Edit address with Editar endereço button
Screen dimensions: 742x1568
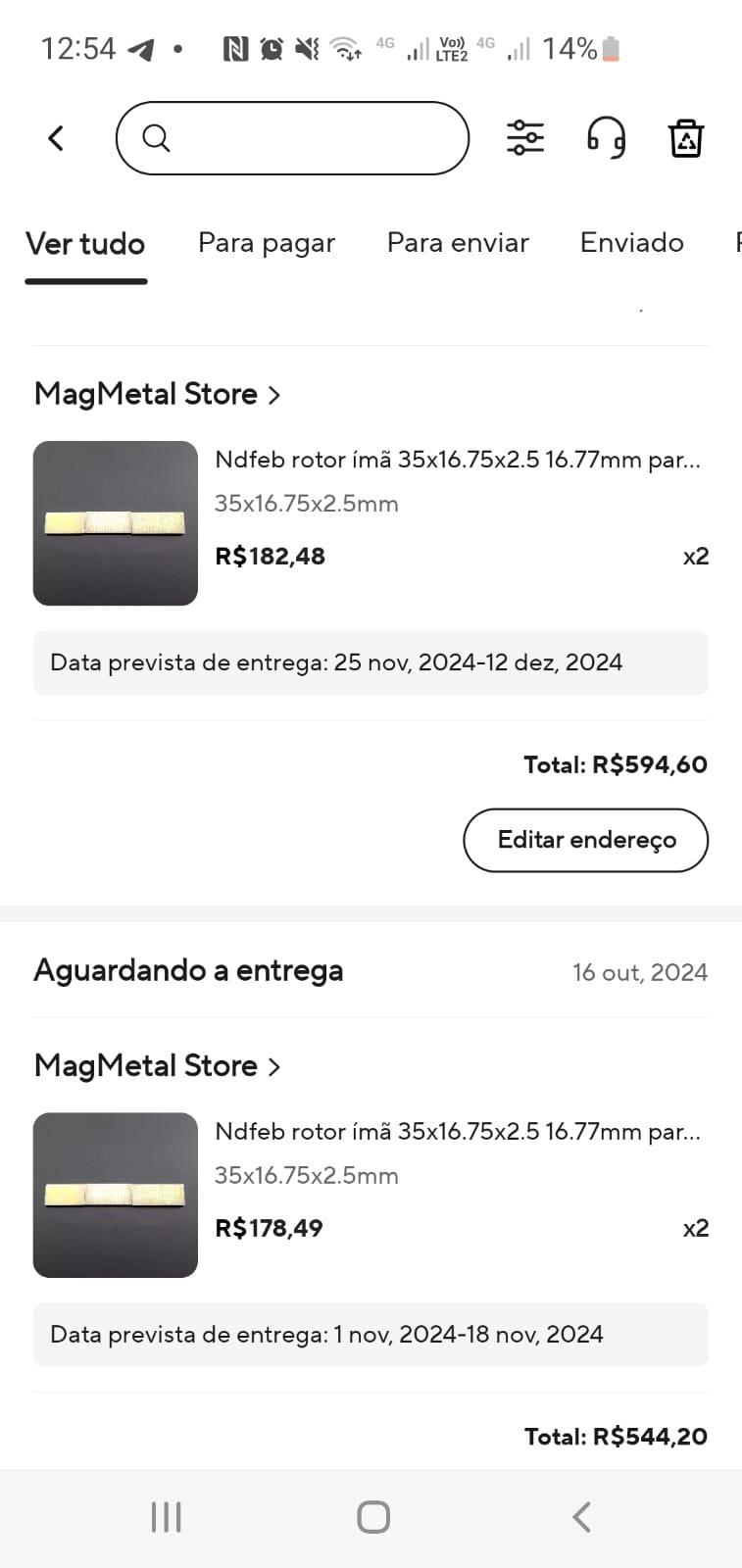pyautogui.click(x=585, y=840)
